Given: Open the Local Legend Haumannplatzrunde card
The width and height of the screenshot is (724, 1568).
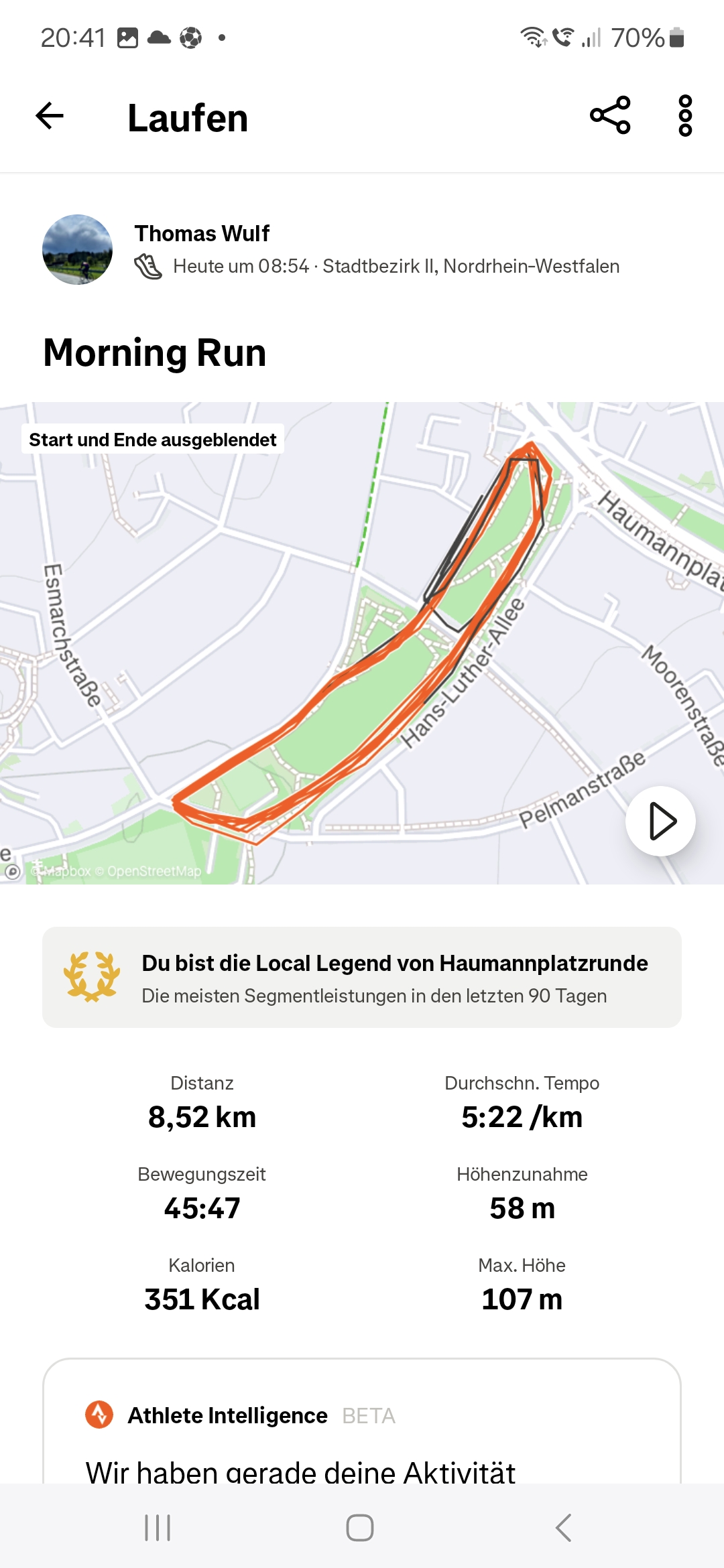Looking at the screenshot, I should coord(362,978).
